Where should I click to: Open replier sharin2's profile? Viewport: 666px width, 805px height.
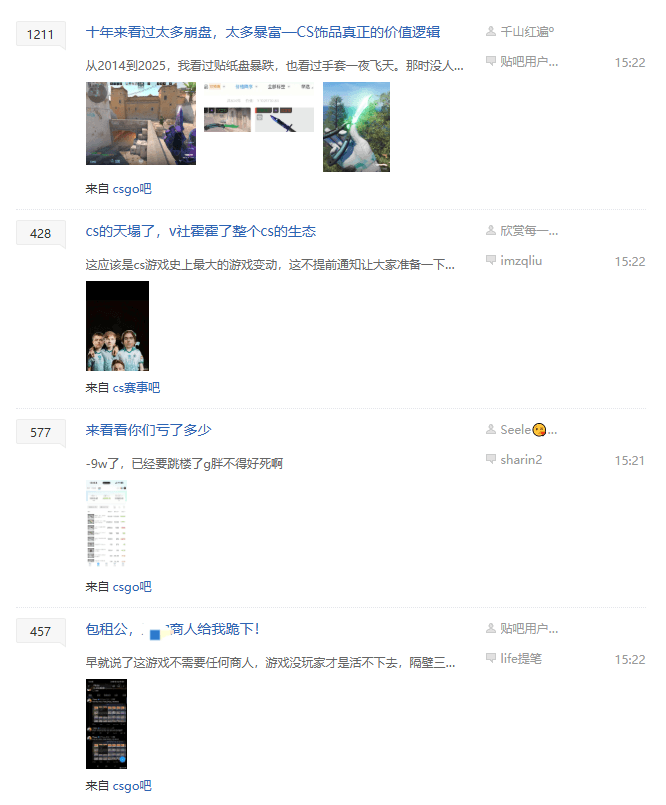[x=521, y=460]
